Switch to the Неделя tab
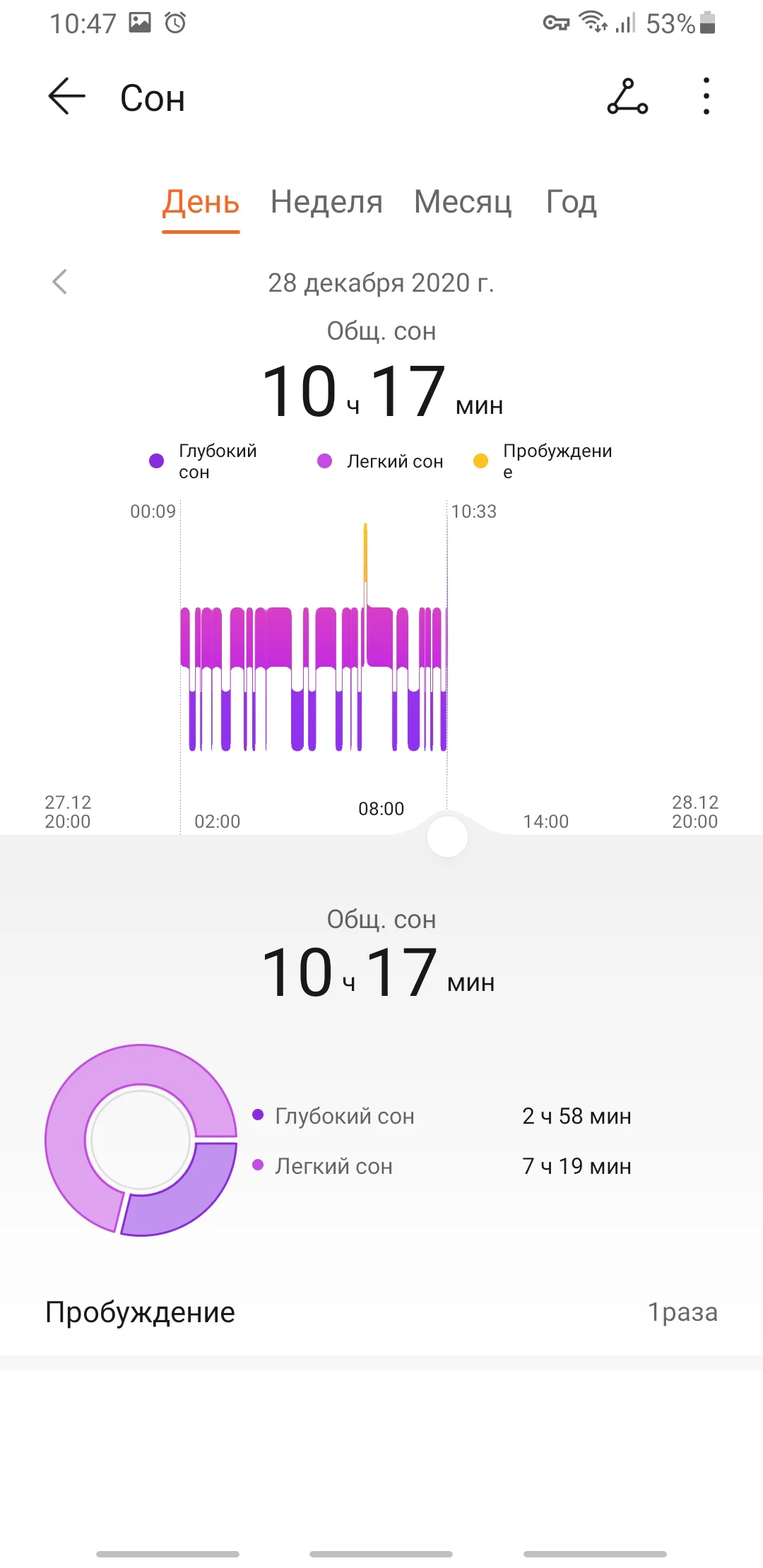The image size is (763, 1568). pyautogui.click(x=326, y=203)
